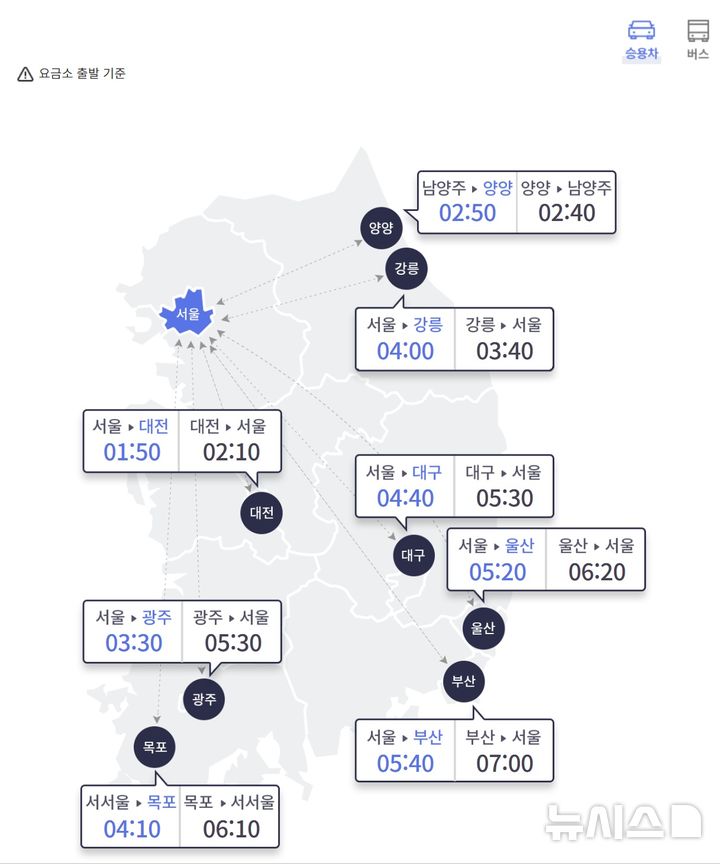Click the 대전 city marker
Viewport: 720px width, 864px height.
pos(260,513)
